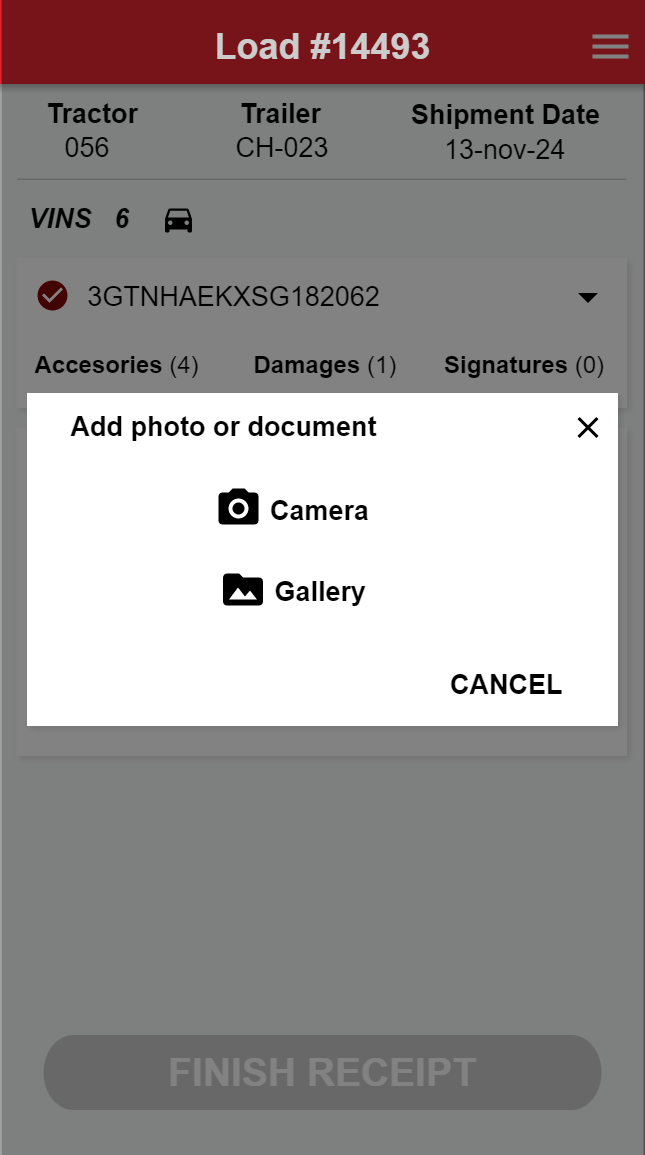Screen dimensions: 645x1155
Task: Tap the CANCEL button
Action: pyautogui.click(x=506, y=684)
